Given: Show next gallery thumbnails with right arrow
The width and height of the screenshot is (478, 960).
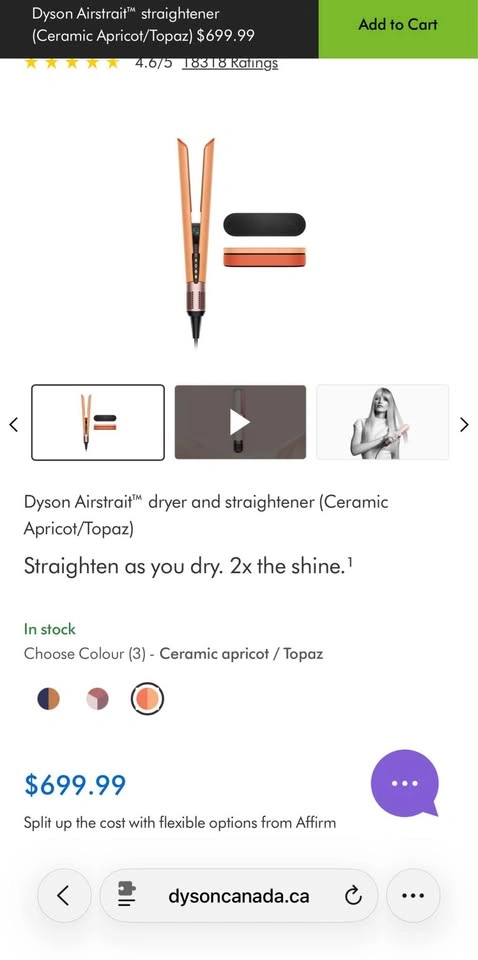Looking at the screenshot, I should point(465,424).
